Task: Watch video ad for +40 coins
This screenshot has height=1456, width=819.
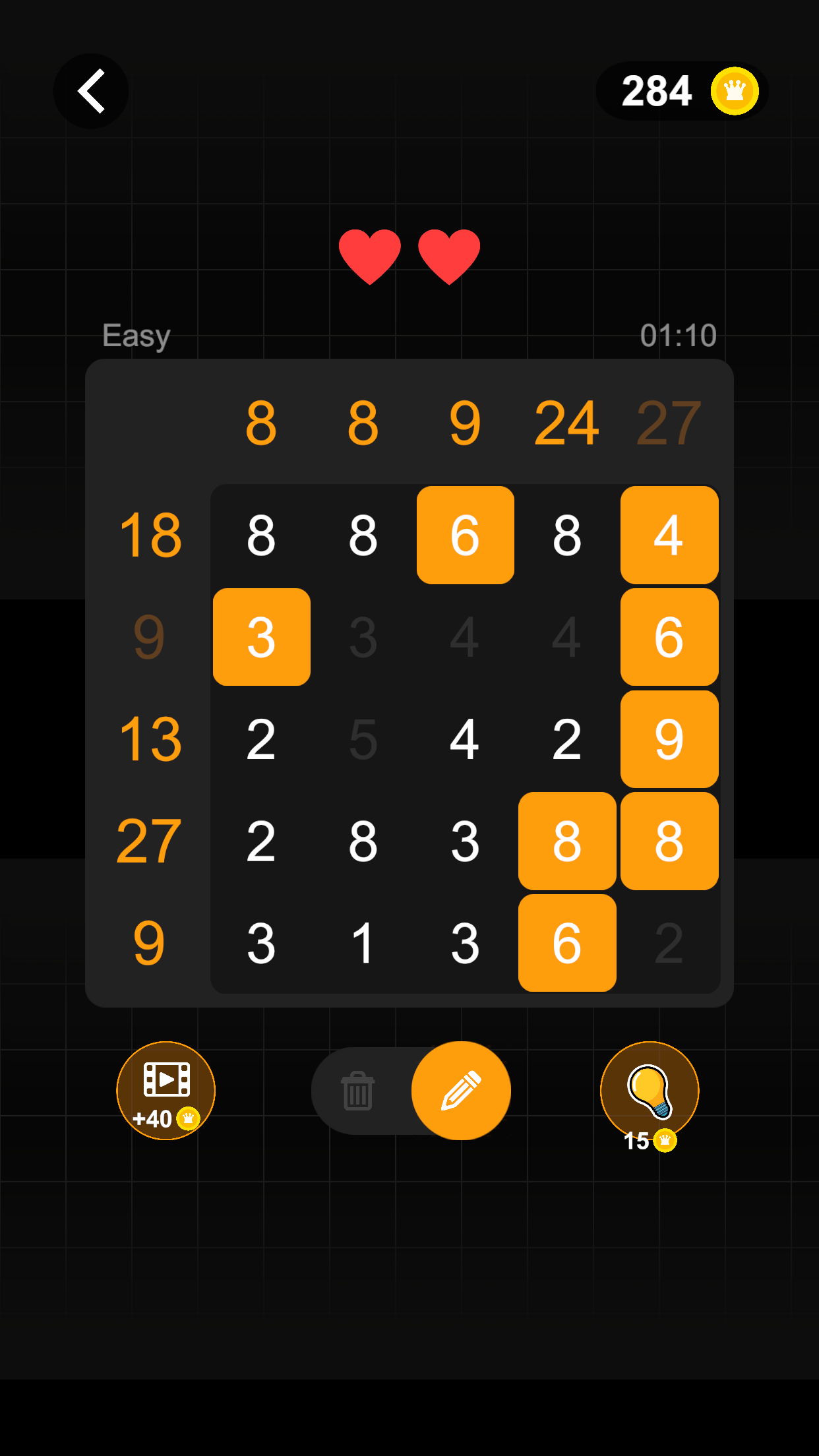Action: pyautogui.click(x=166, y=1091)
